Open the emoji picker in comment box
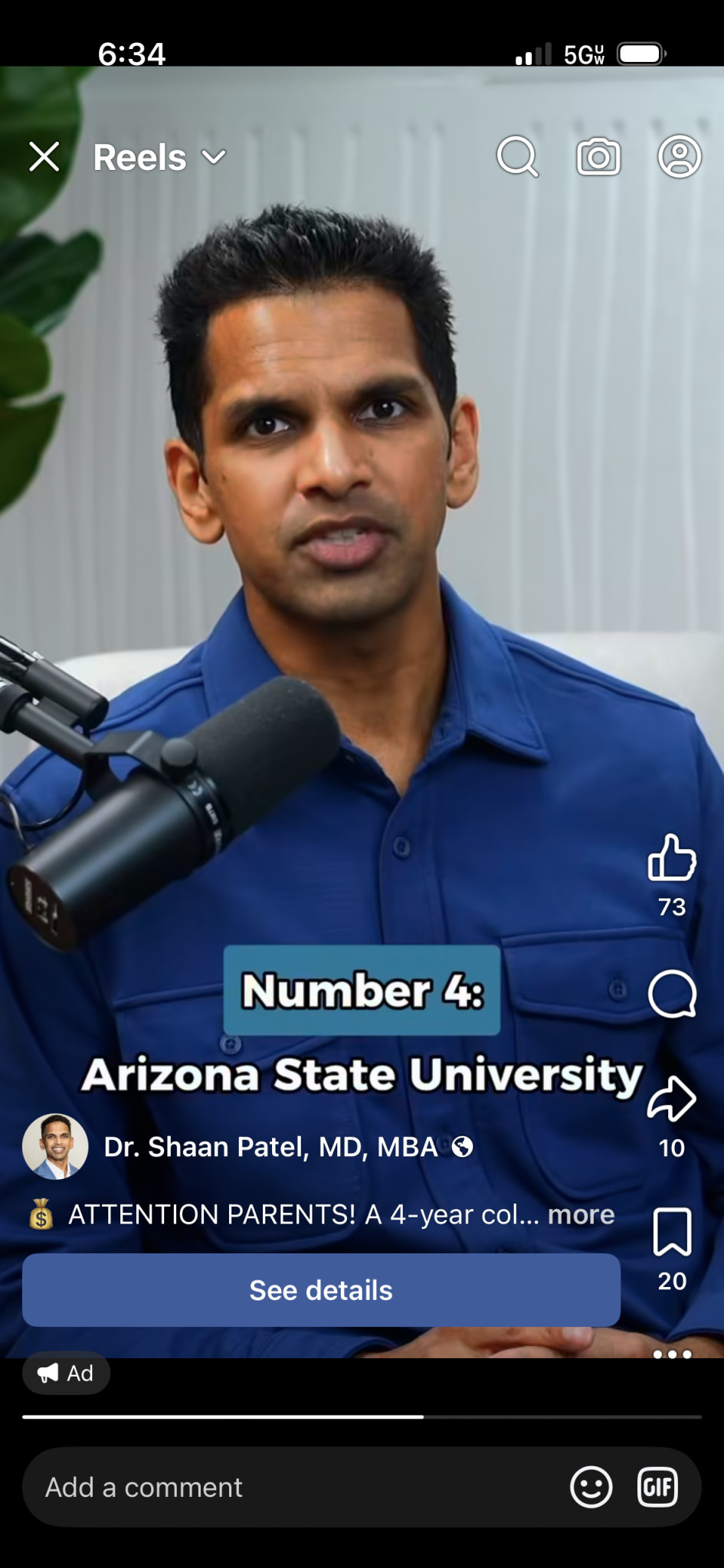Viewport: 724px width, 1568px height. 591,1487
